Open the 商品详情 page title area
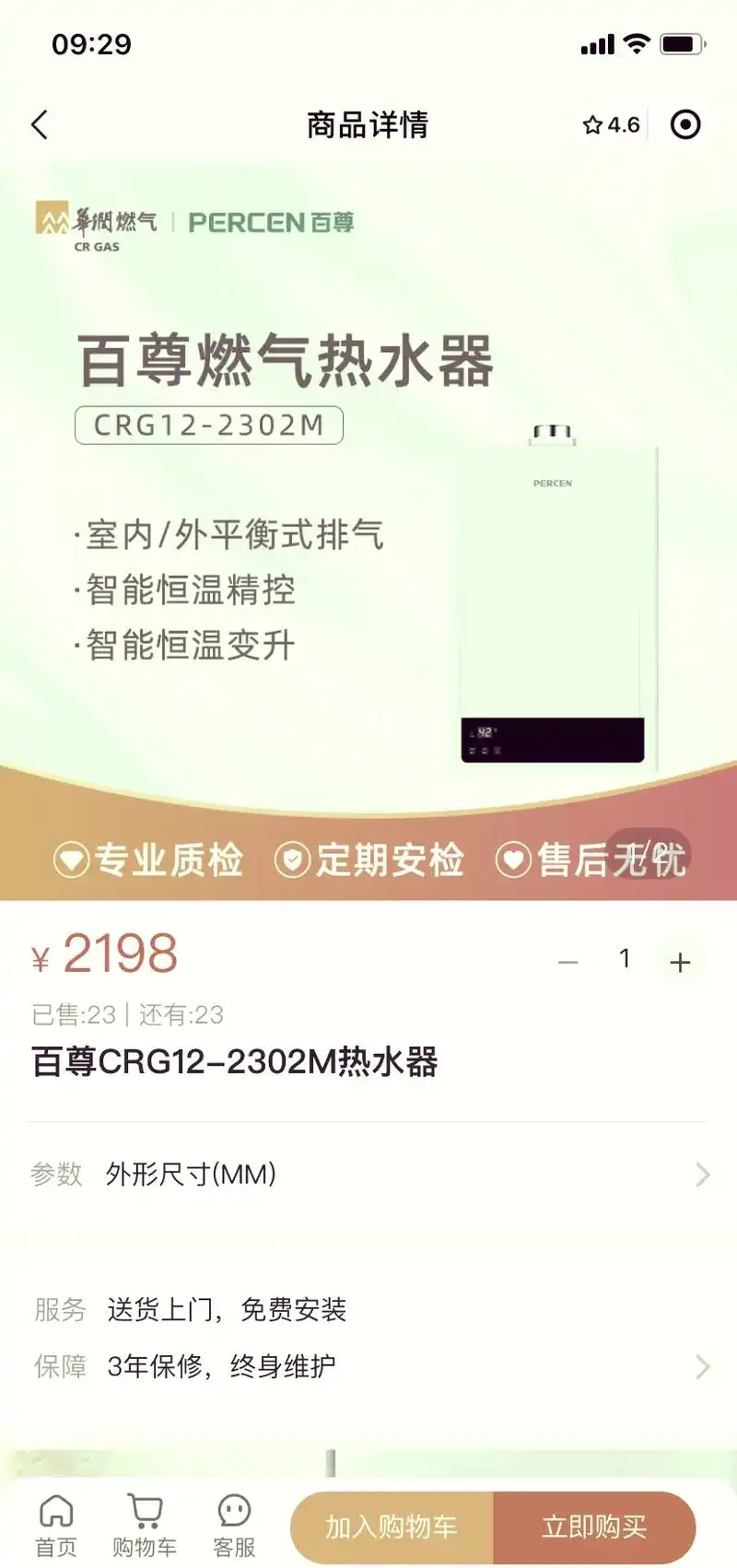Viewport: 737px width, 1568px height. tap(367, 123)
